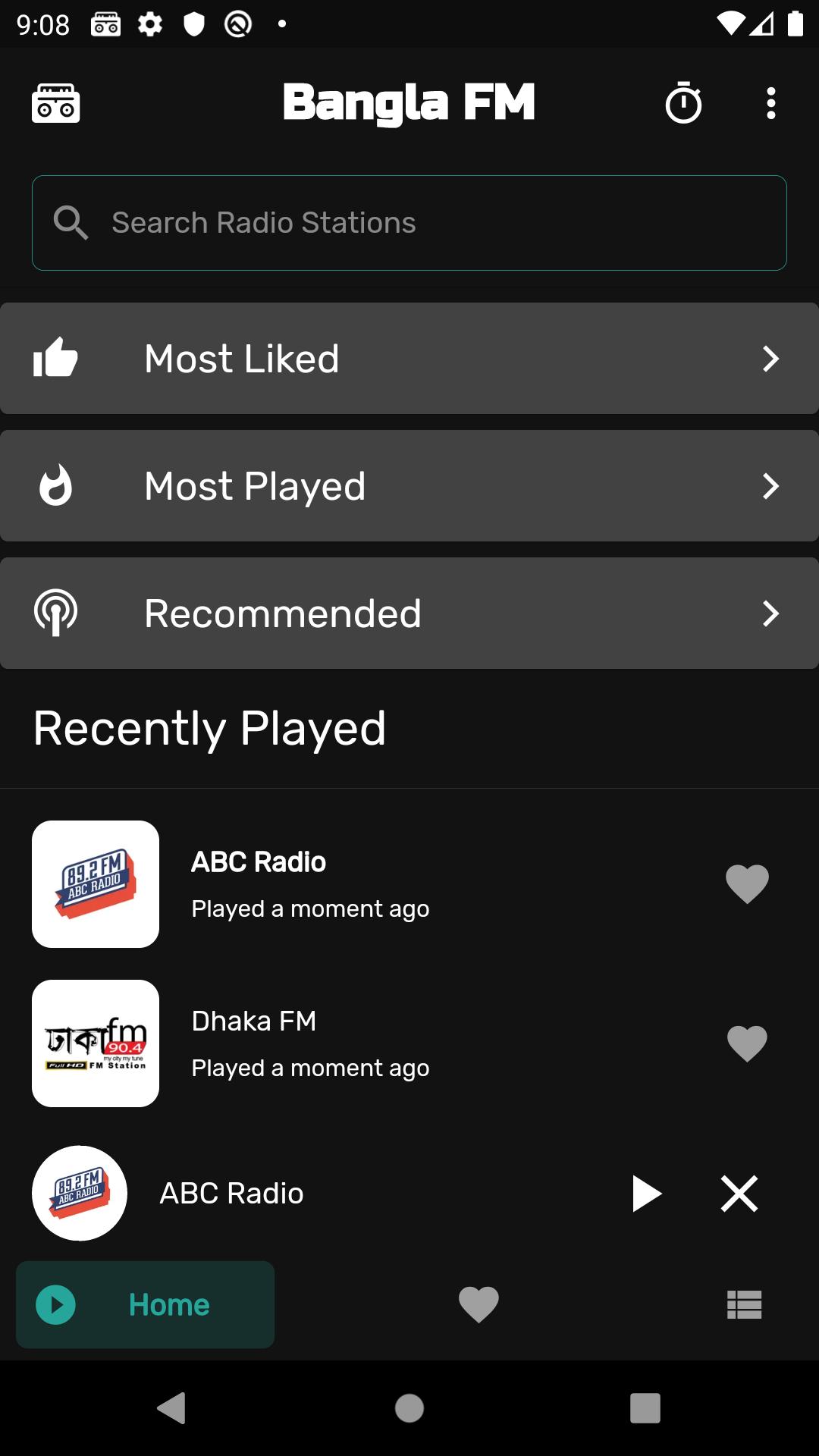819x1456 pixels.
Task: Go back using the system back button
Action: pyautogui.click(x=172, y=1408)
